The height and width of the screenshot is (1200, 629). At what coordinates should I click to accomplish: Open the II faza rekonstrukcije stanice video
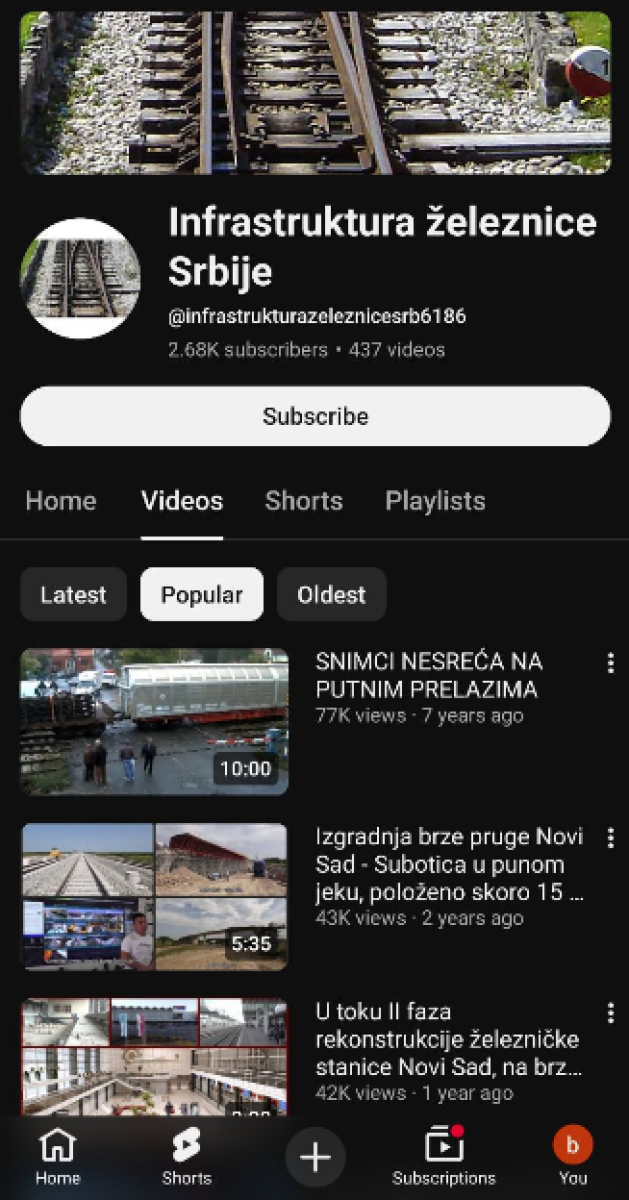[155, 1055]
